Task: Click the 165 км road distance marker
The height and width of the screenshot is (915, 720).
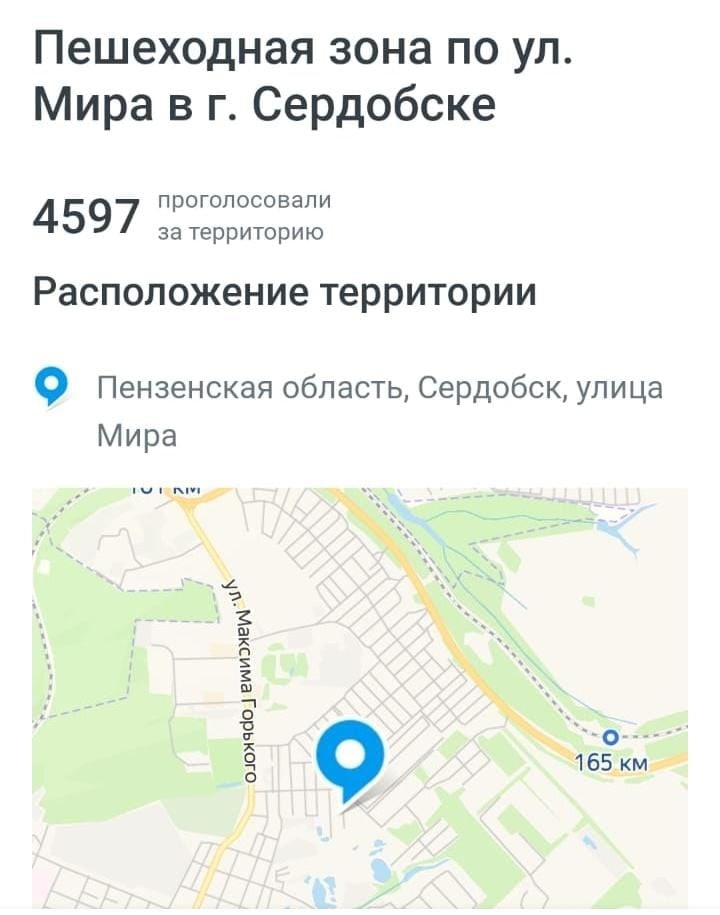Action: point(612,761)
